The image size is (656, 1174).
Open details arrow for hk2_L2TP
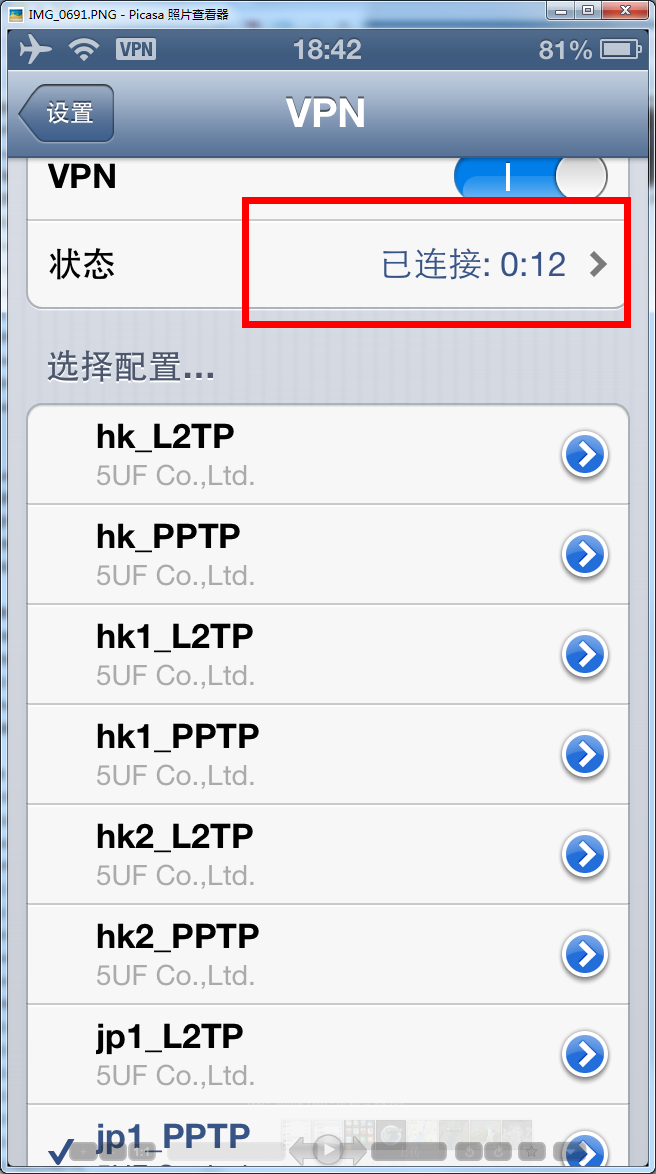pyautogui.click(x=585, y=854)
